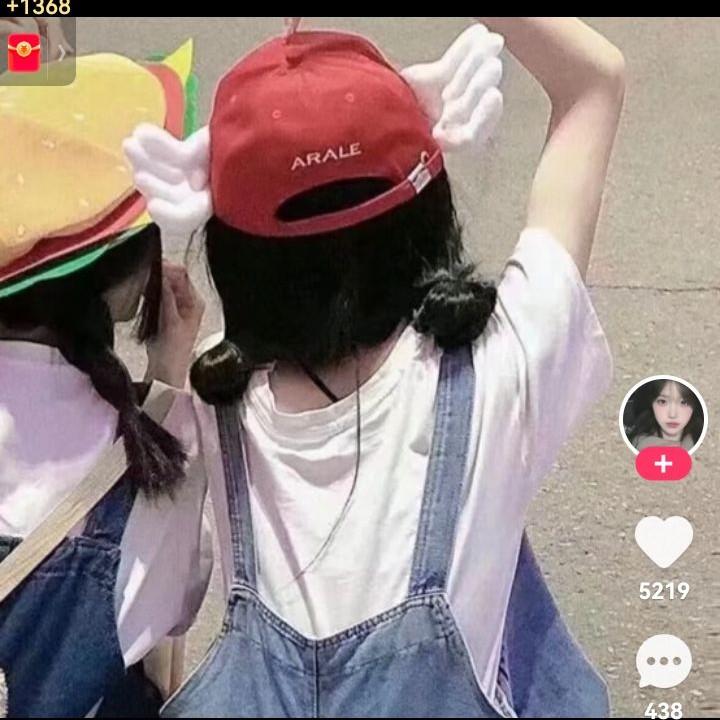
Task: Open the creator's profile avatar
Action: tap(663, 417)
